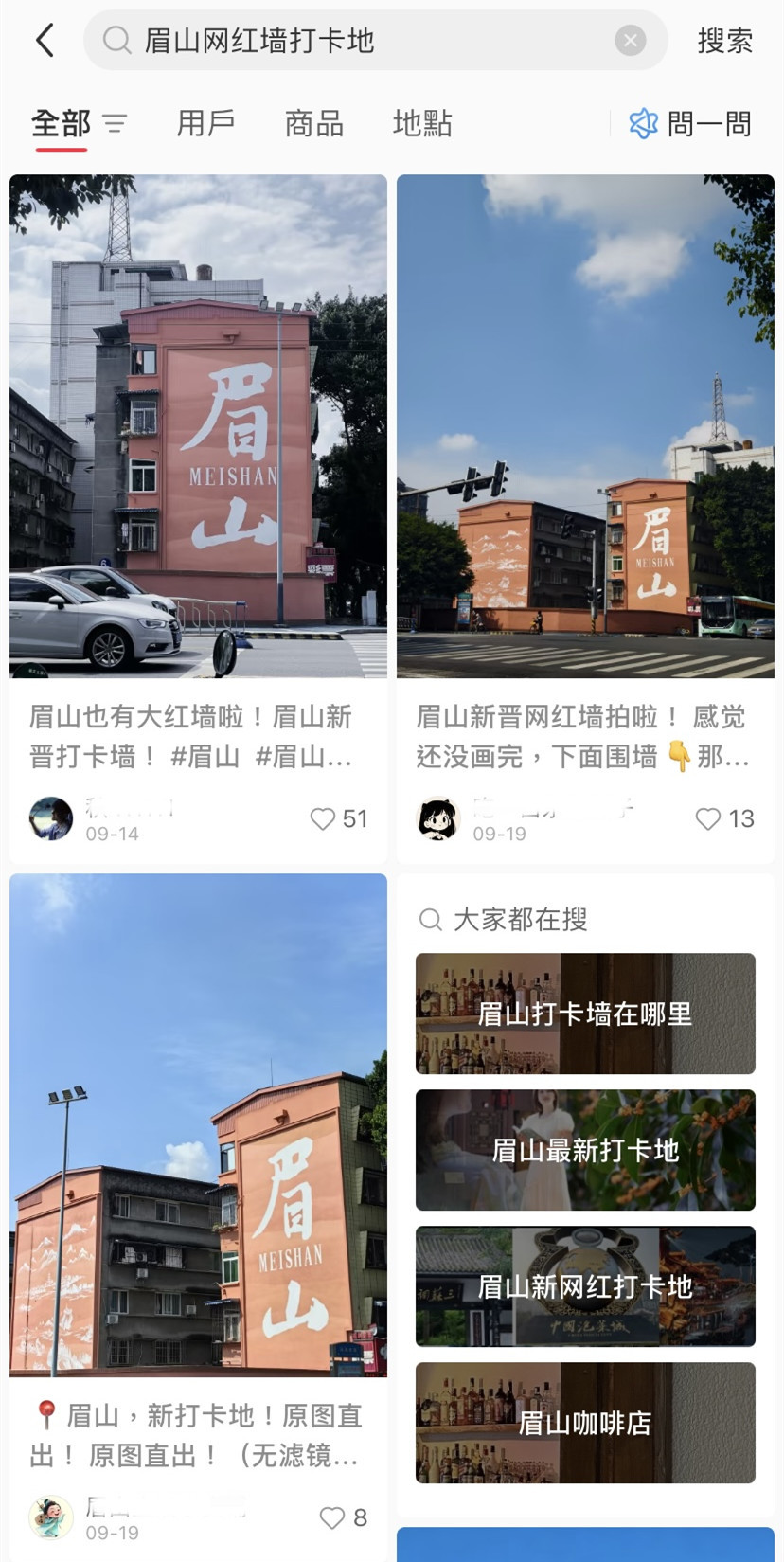784x1562 pixels.
Task: Like the post 眉山新晋网红墙拍啦
Action: (708, 819)
